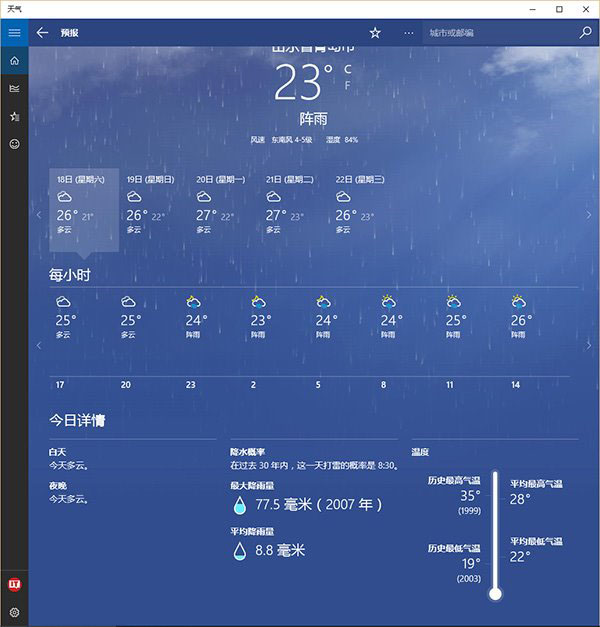Image resolution: width=600 pixels, height=627 pixels.
Task: Open the smiley feedback sidebar item
Action: pos(14,144)
